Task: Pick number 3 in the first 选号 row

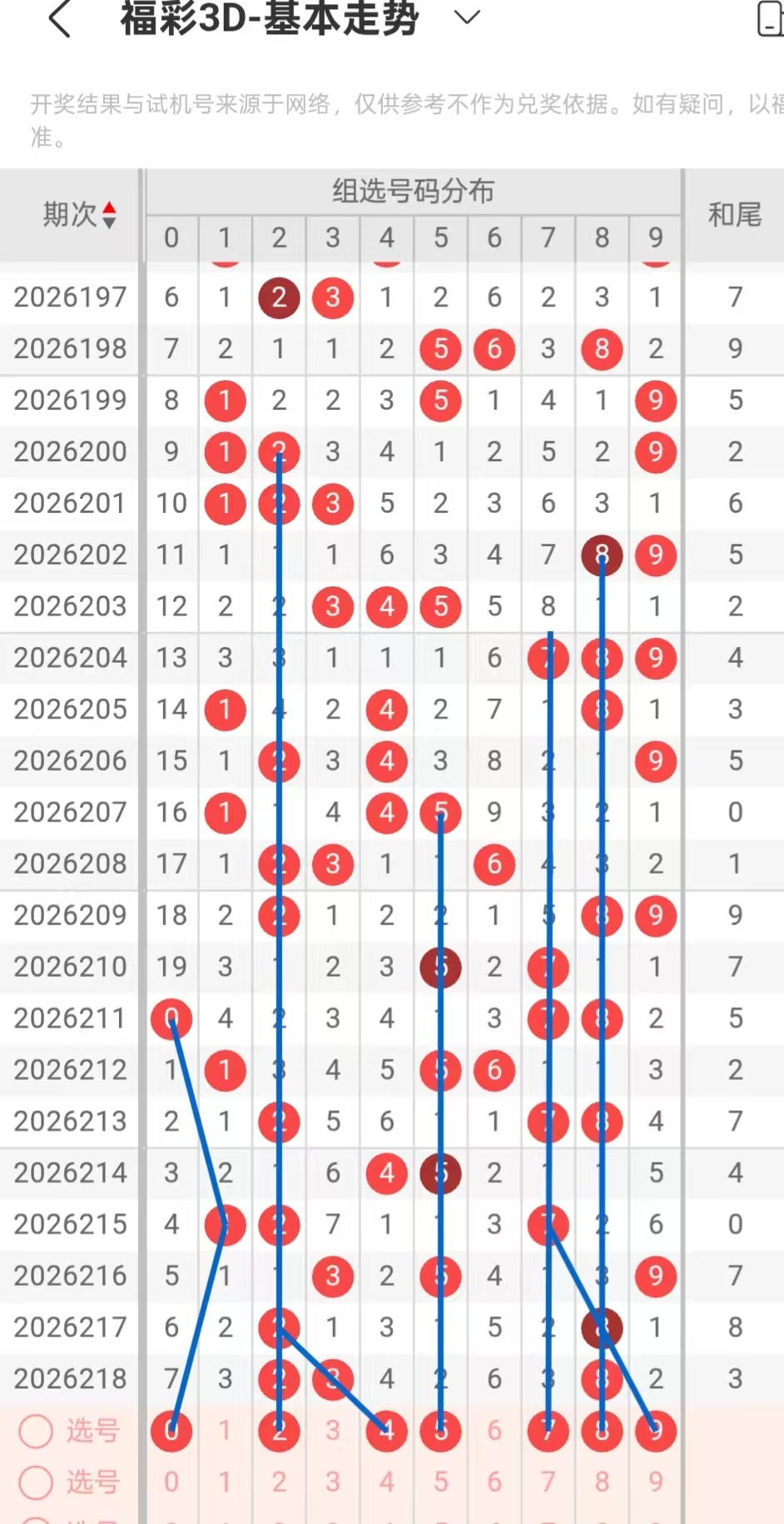Action: coord(333,1431)
